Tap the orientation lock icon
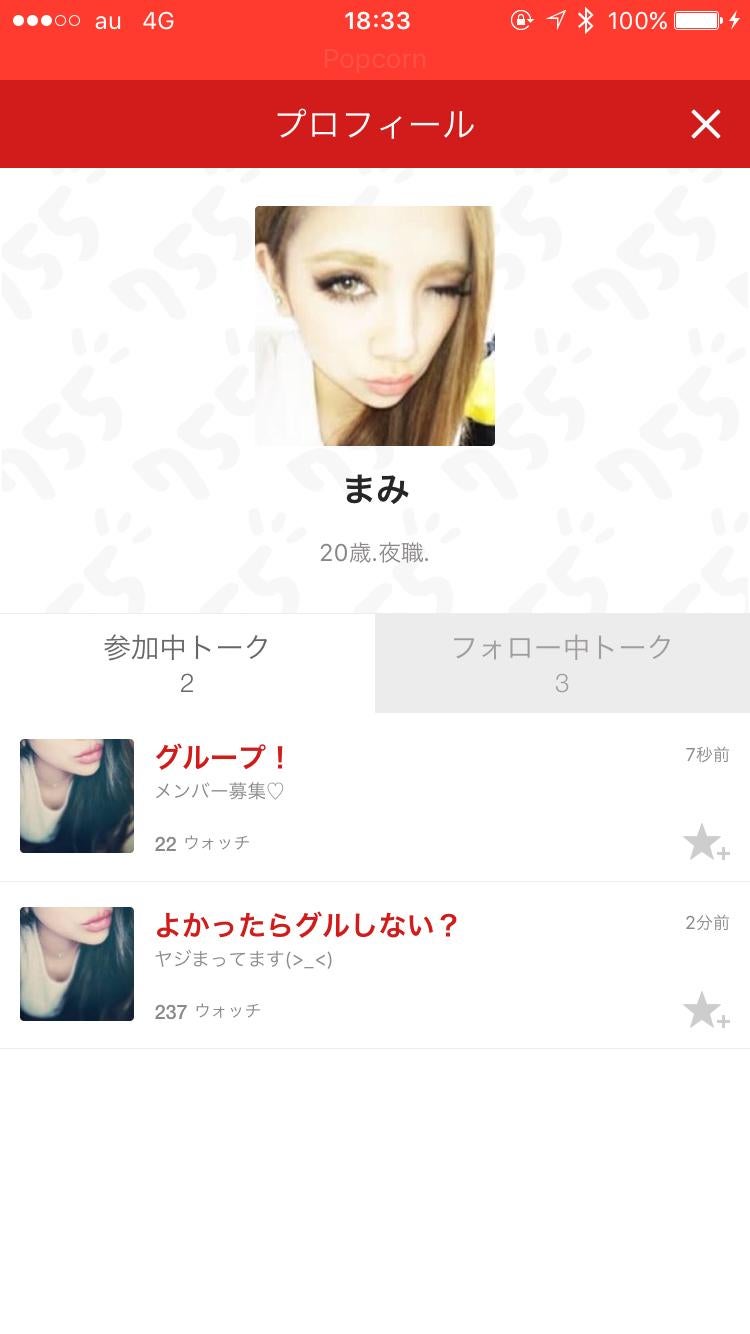750x1334 pixels. click(520, 20)
